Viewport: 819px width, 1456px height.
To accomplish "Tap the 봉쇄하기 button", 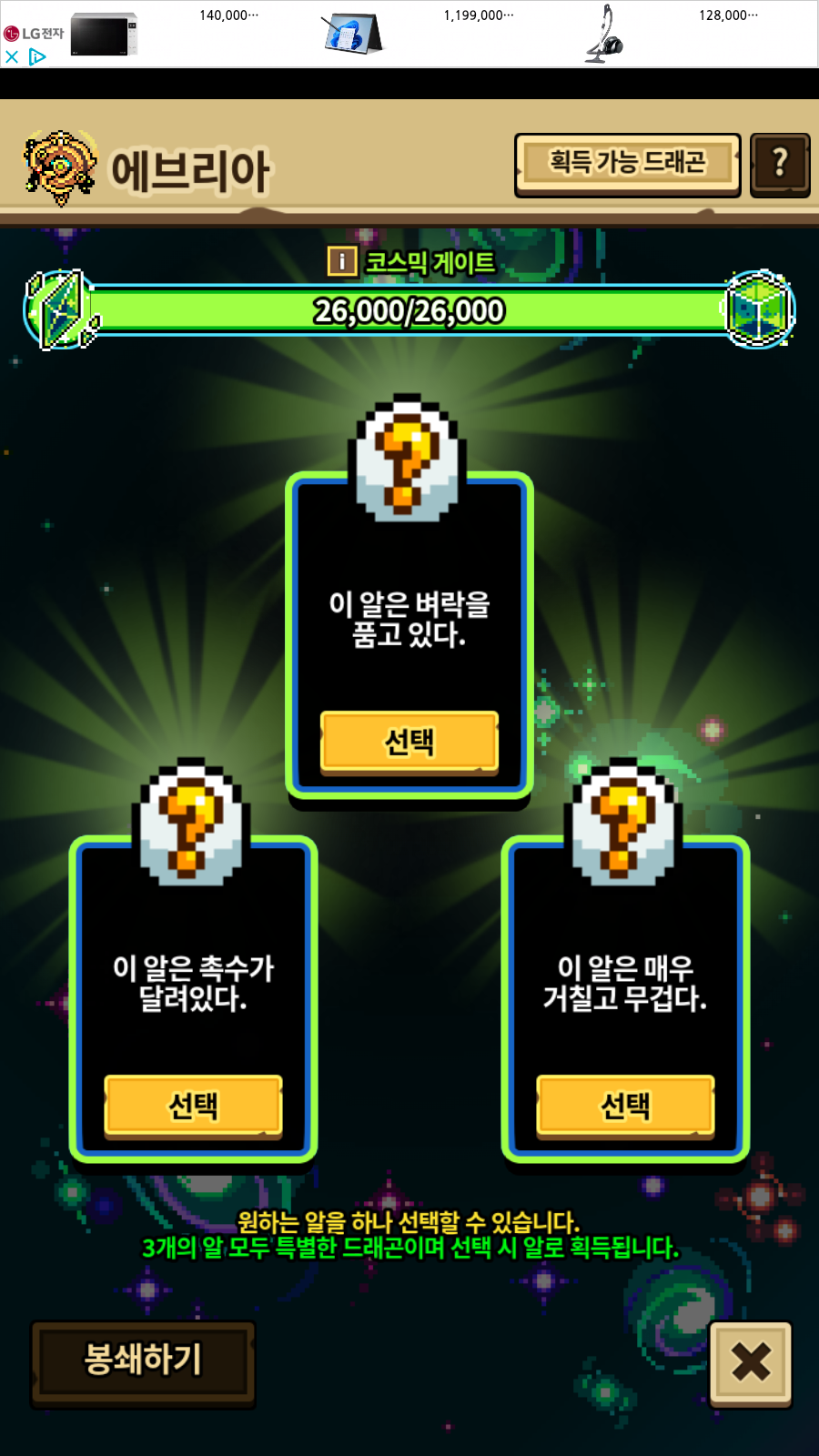I will (x=143, y=1363).
